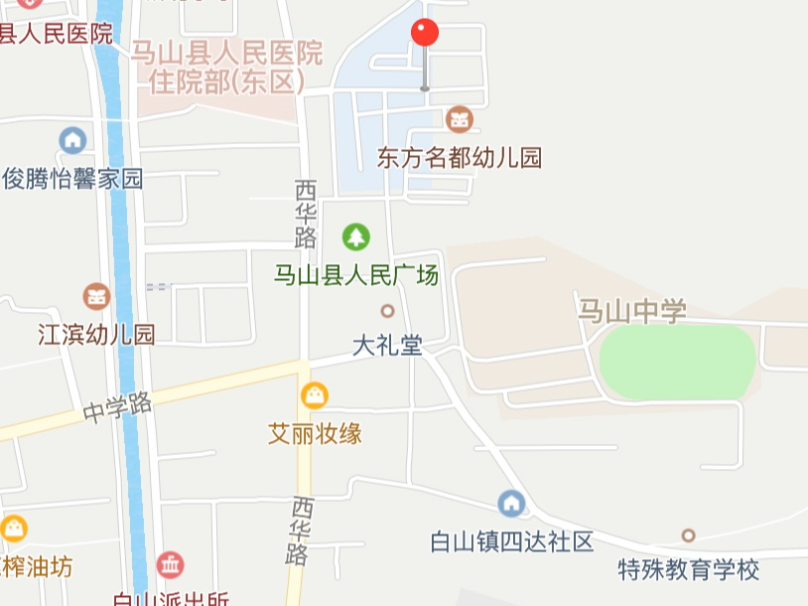Select the 白山镇四达社区 marker
The image size is (808, 606).
512,503
